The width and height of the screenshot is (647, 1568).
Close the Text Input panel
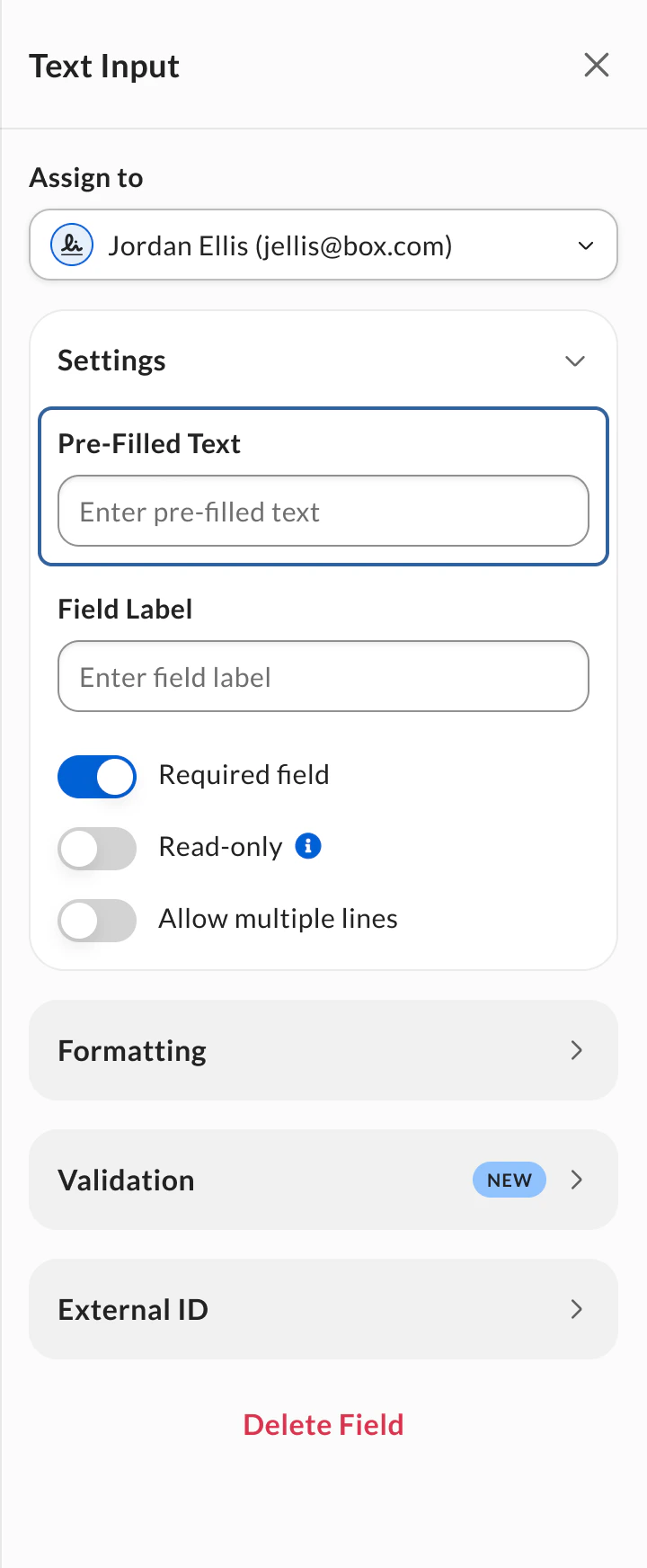click(x=597, y=65)
